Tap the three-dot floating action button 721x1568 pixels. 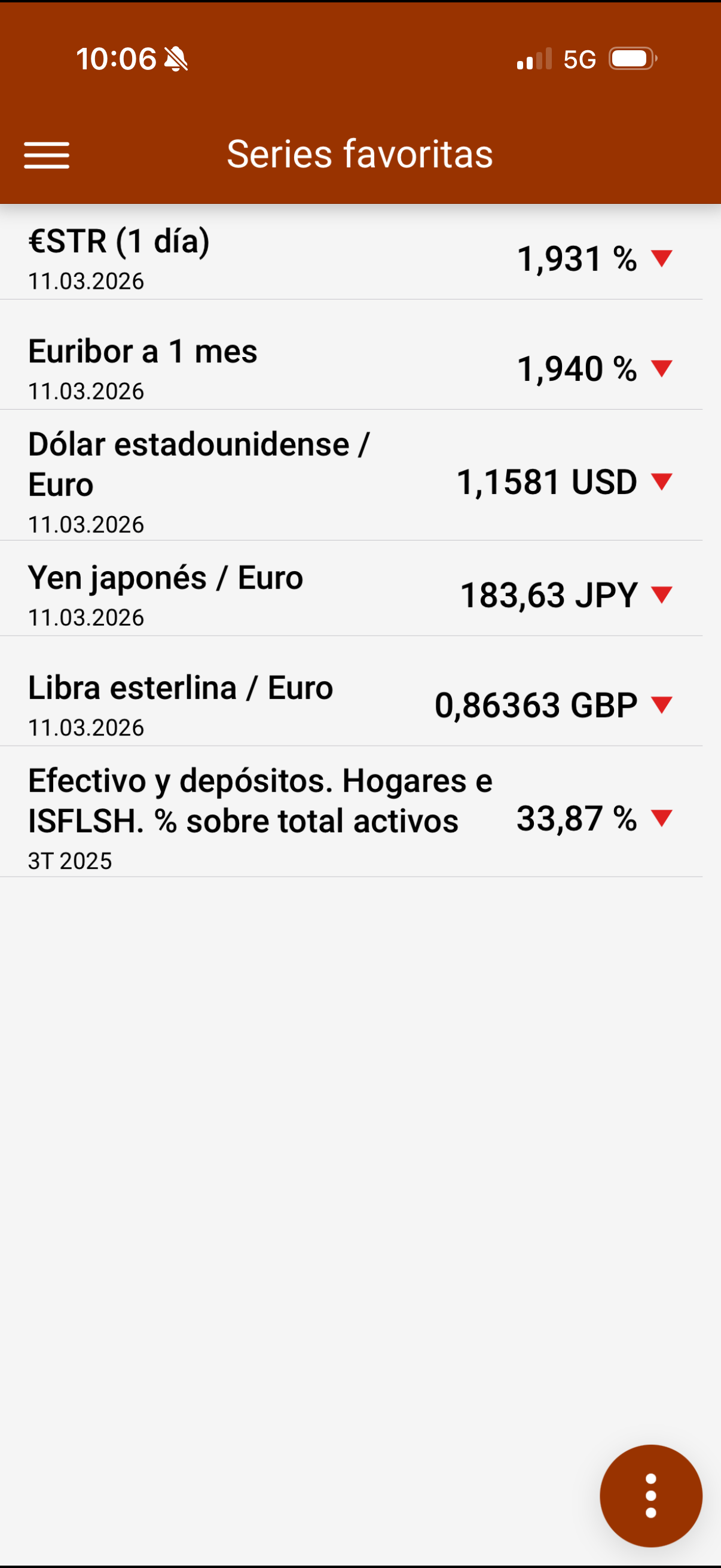pos(650,1495)
